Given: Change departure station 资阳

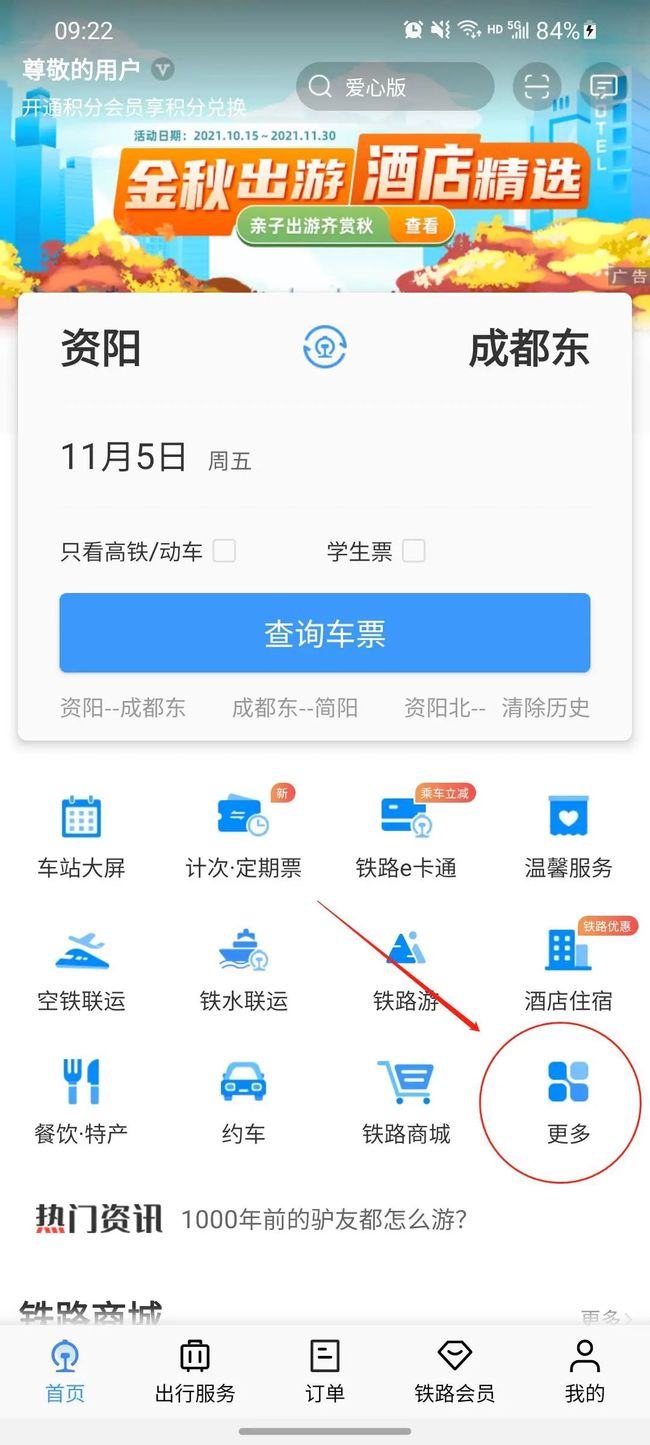Looking at the screenshot, I should (x=101, y=349).
